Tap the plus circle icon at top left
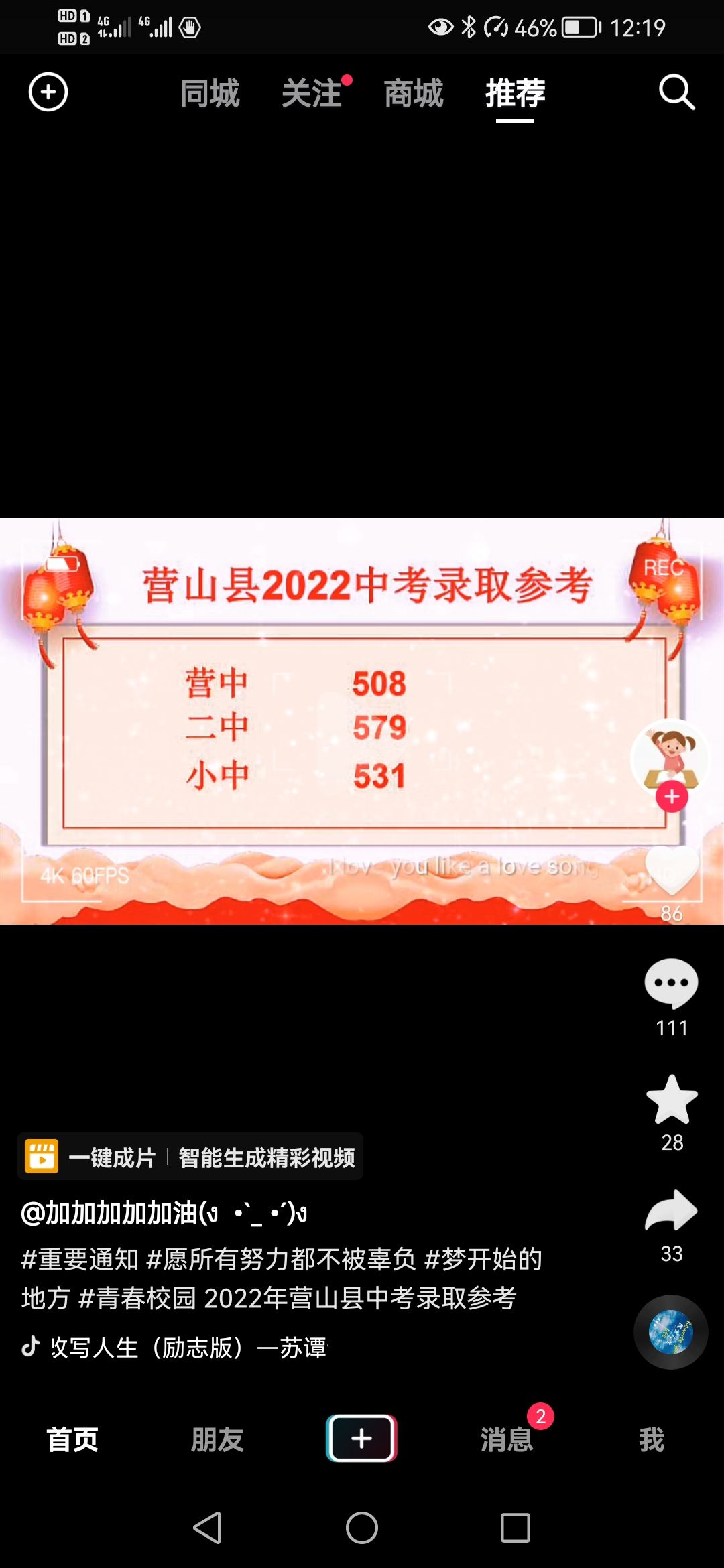This screenshot has height=1568, width=724. point(48,92)
